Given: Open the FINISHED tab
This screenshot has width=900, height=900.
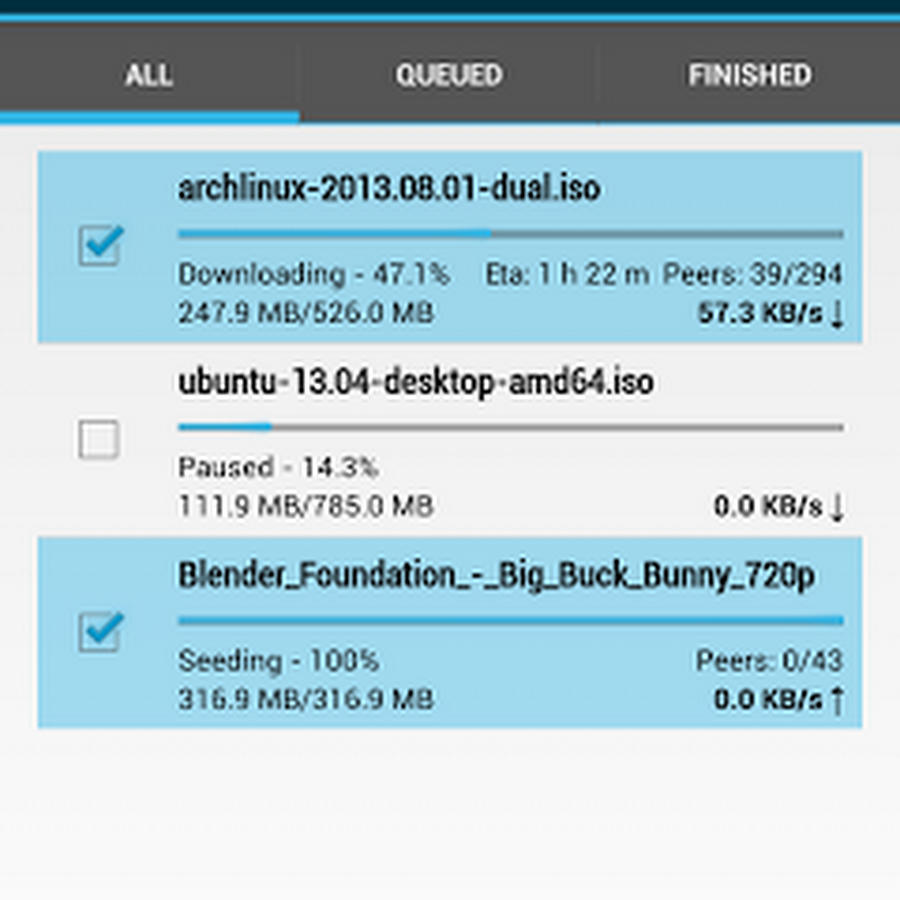Looking at the screenshot, I should [749, 76].
